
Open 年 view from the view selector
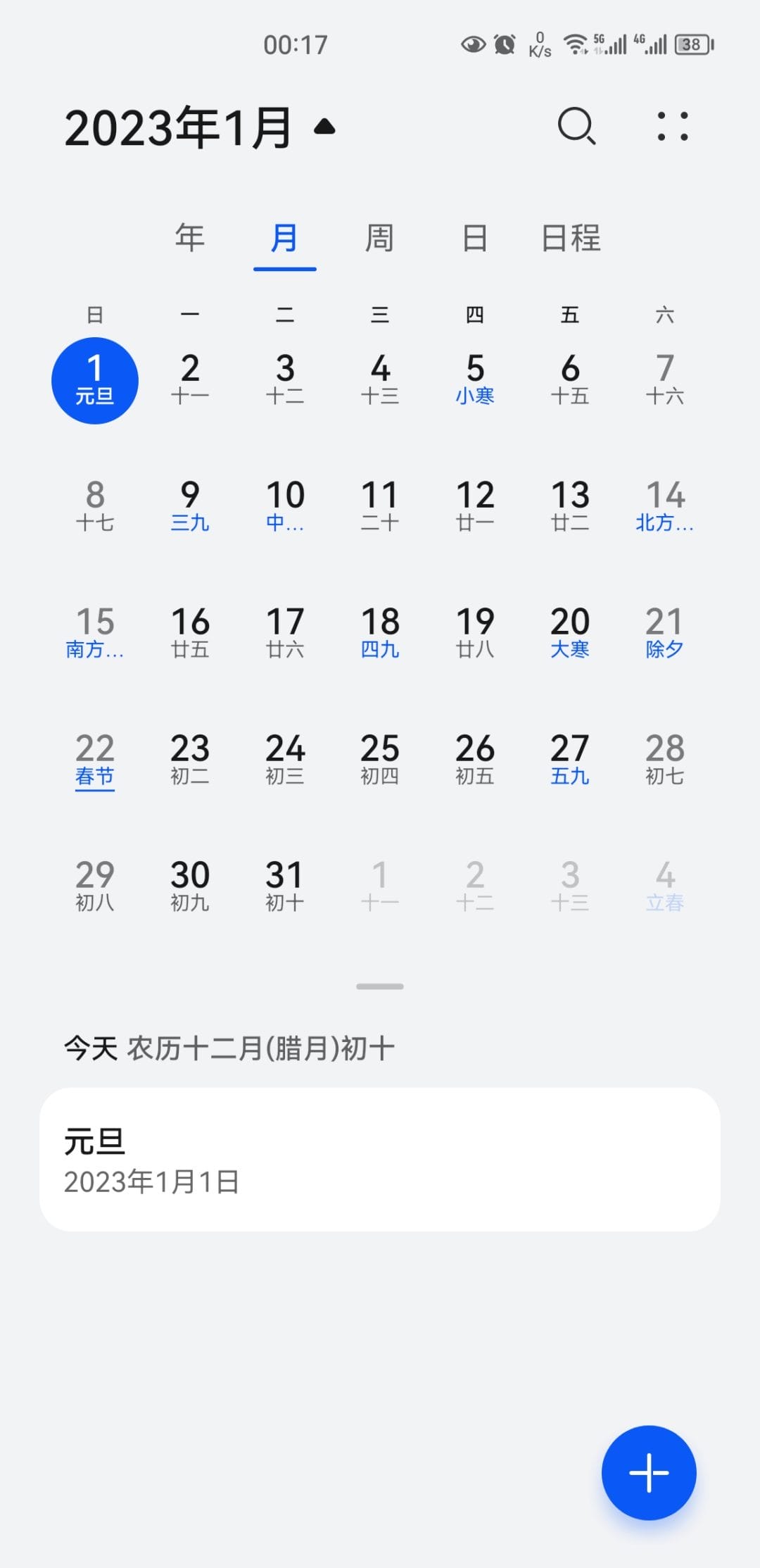[189, 239]
